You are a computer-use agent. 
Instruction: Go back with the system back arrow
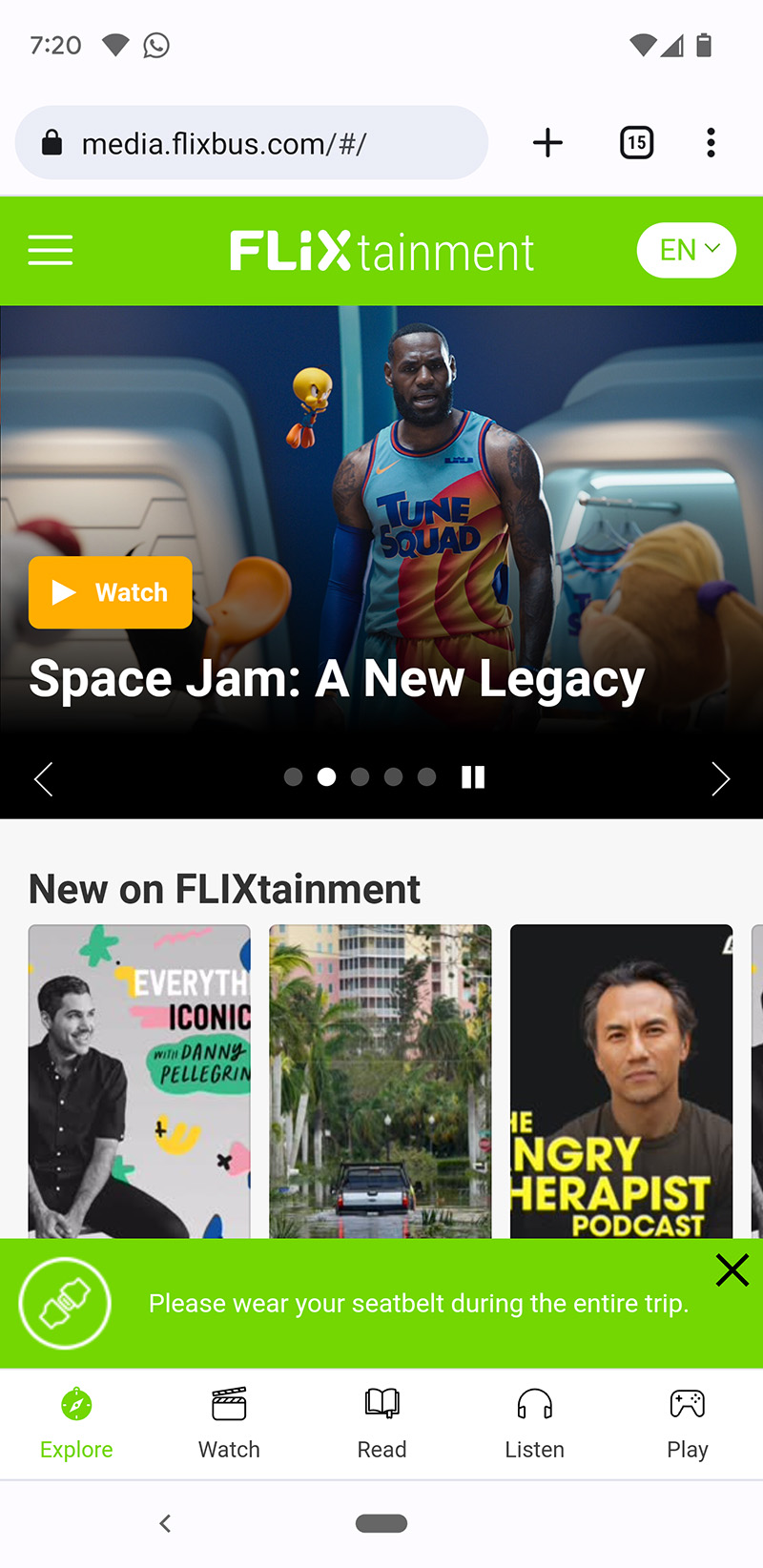tap(166, 1523)
